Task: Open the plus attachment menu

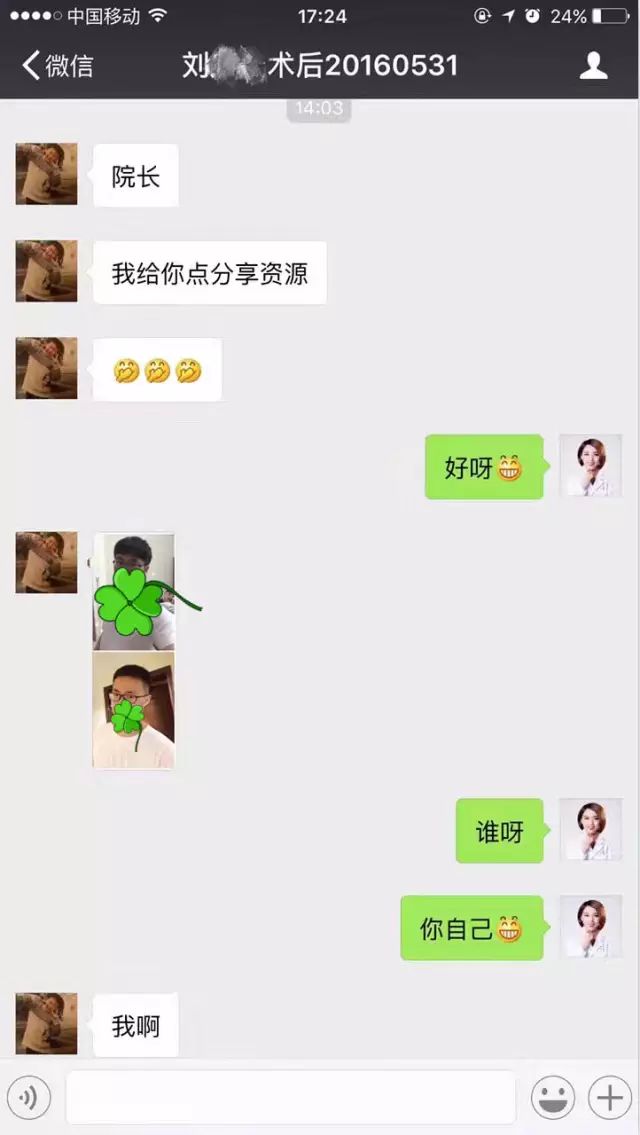Action: click(609, 1098)
